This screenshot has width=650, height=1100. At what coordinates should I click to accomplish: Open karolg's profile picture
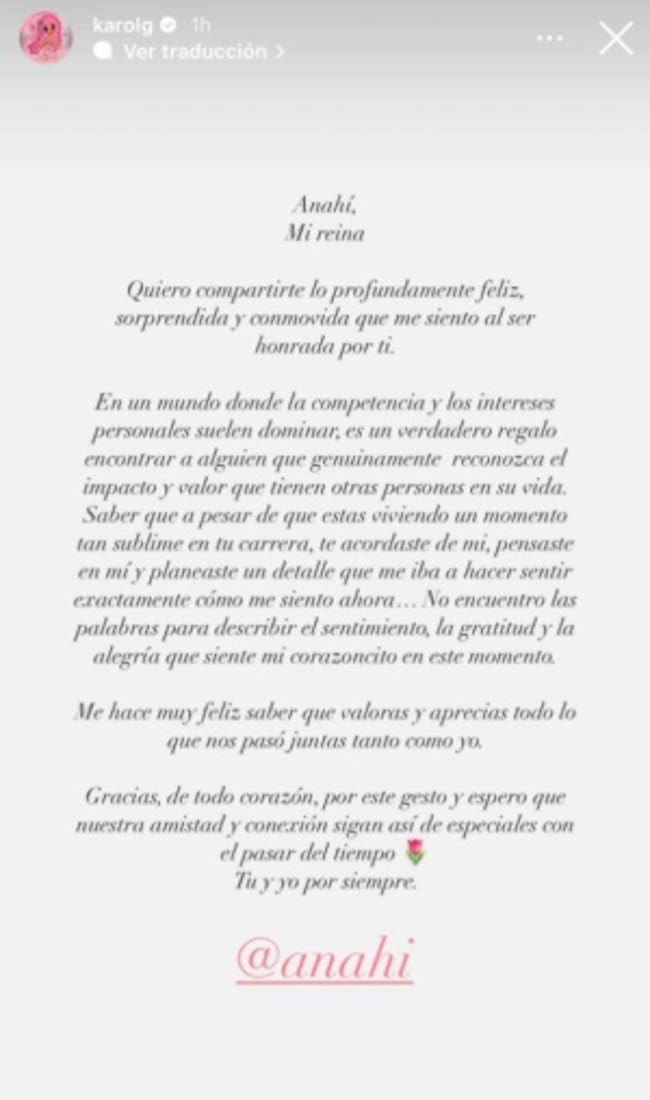(x=45, y=38)
